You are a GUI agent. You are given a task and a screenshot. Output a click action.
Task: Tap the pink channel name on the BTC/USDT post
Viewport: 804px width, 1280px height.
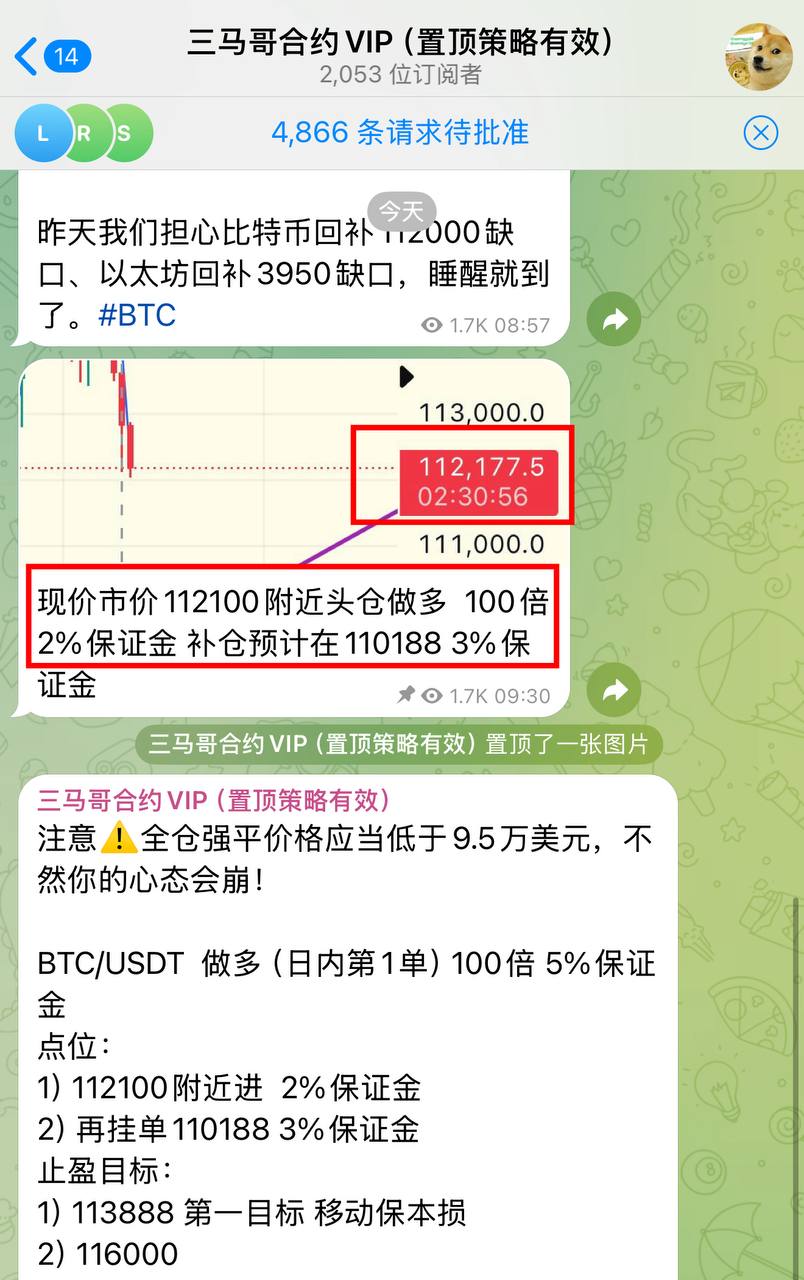point(214,800)
